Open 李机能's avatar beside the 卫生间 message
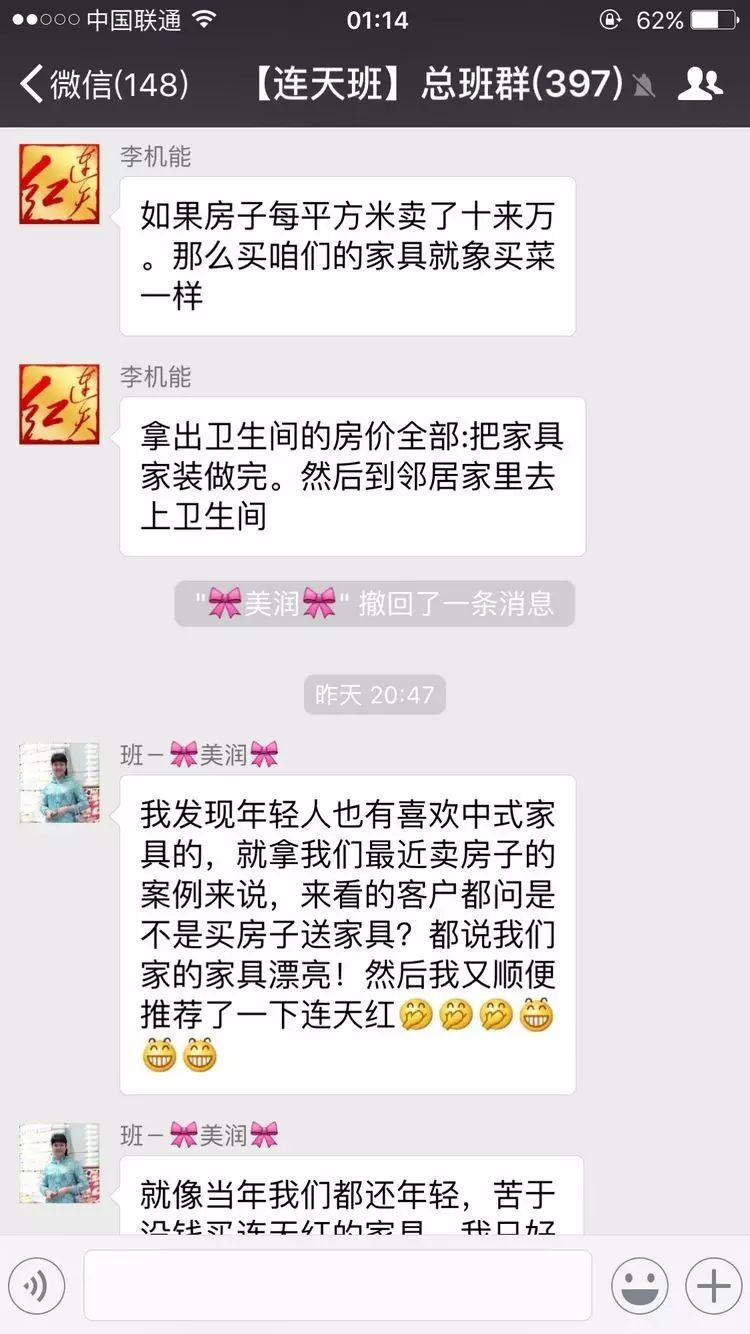750x1334 pixels. [59, 404]
